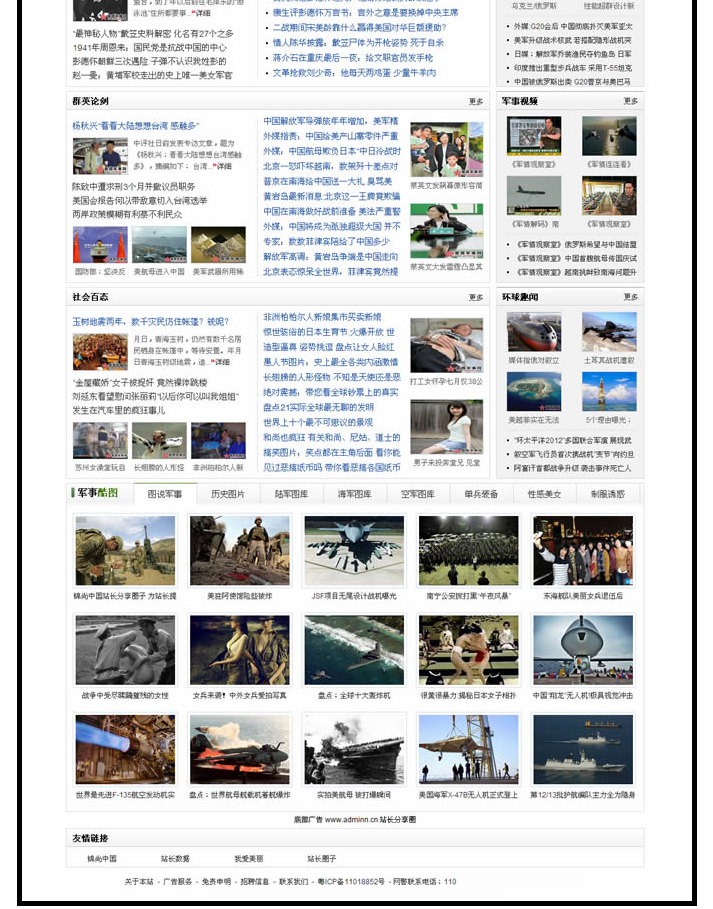Open 美国海军X-47B无人机 photo tile
Screen dimensions: 713x909
tap(468, 750)
